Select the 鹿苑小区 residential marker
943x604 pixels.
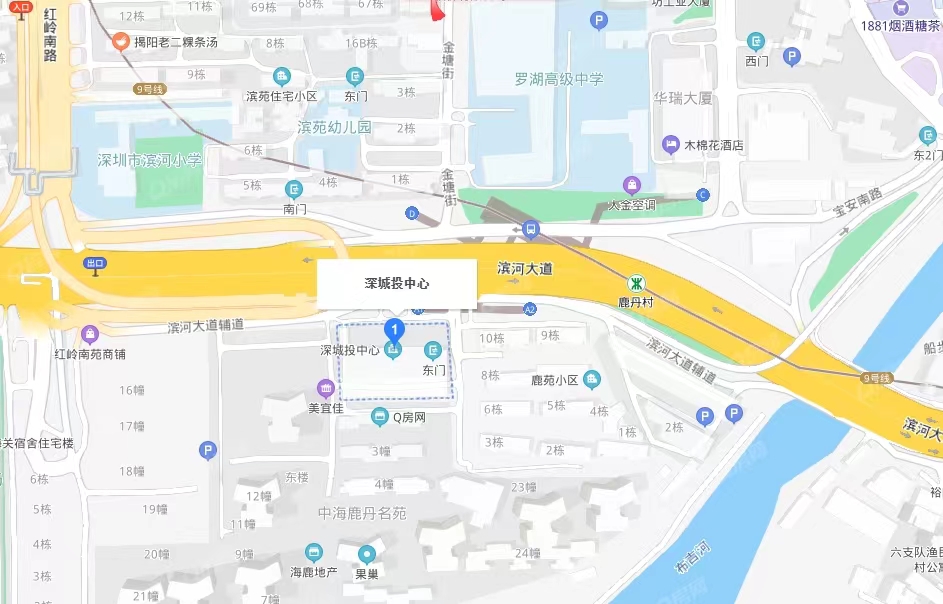(x=592, y=379)
